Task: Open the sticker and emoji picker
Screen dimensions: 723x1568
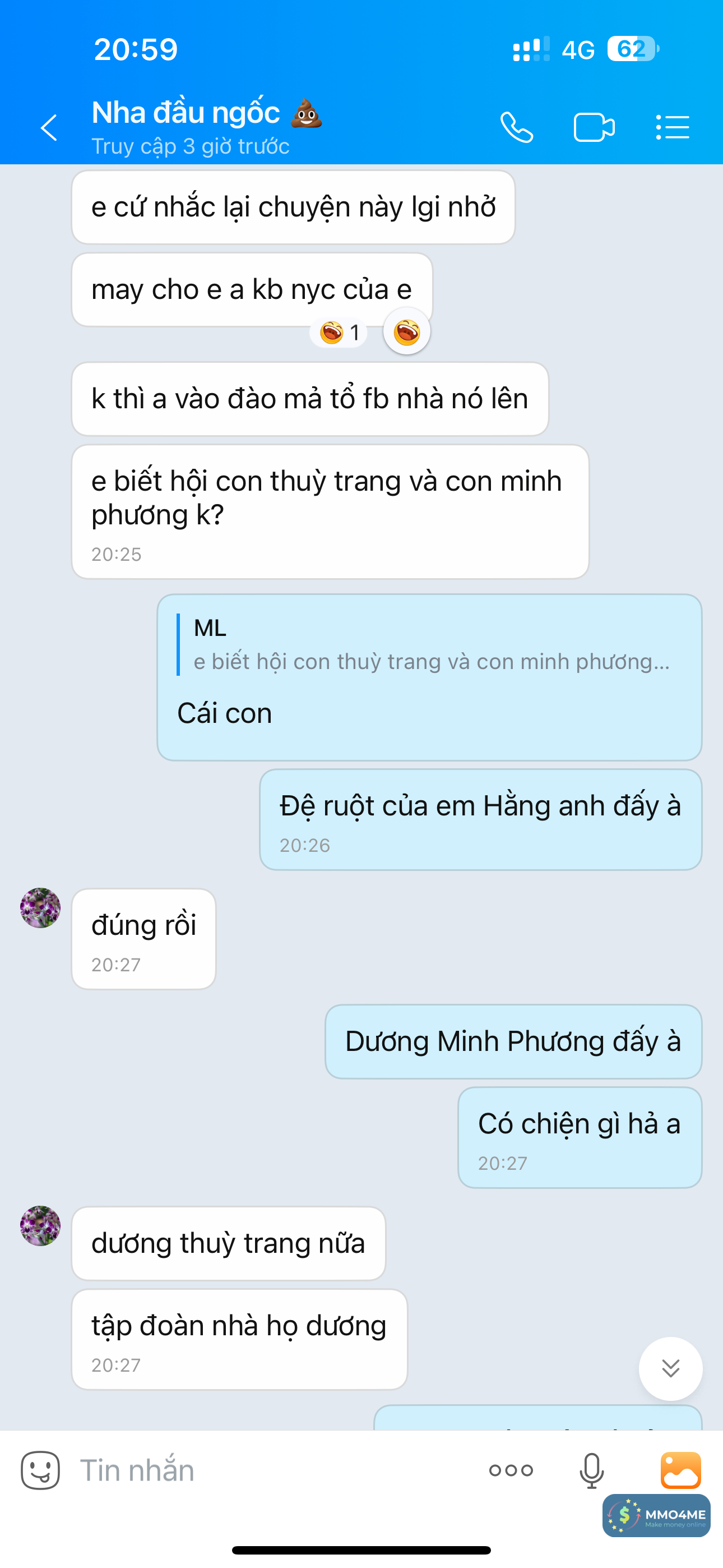Action: coord(40,1470)
